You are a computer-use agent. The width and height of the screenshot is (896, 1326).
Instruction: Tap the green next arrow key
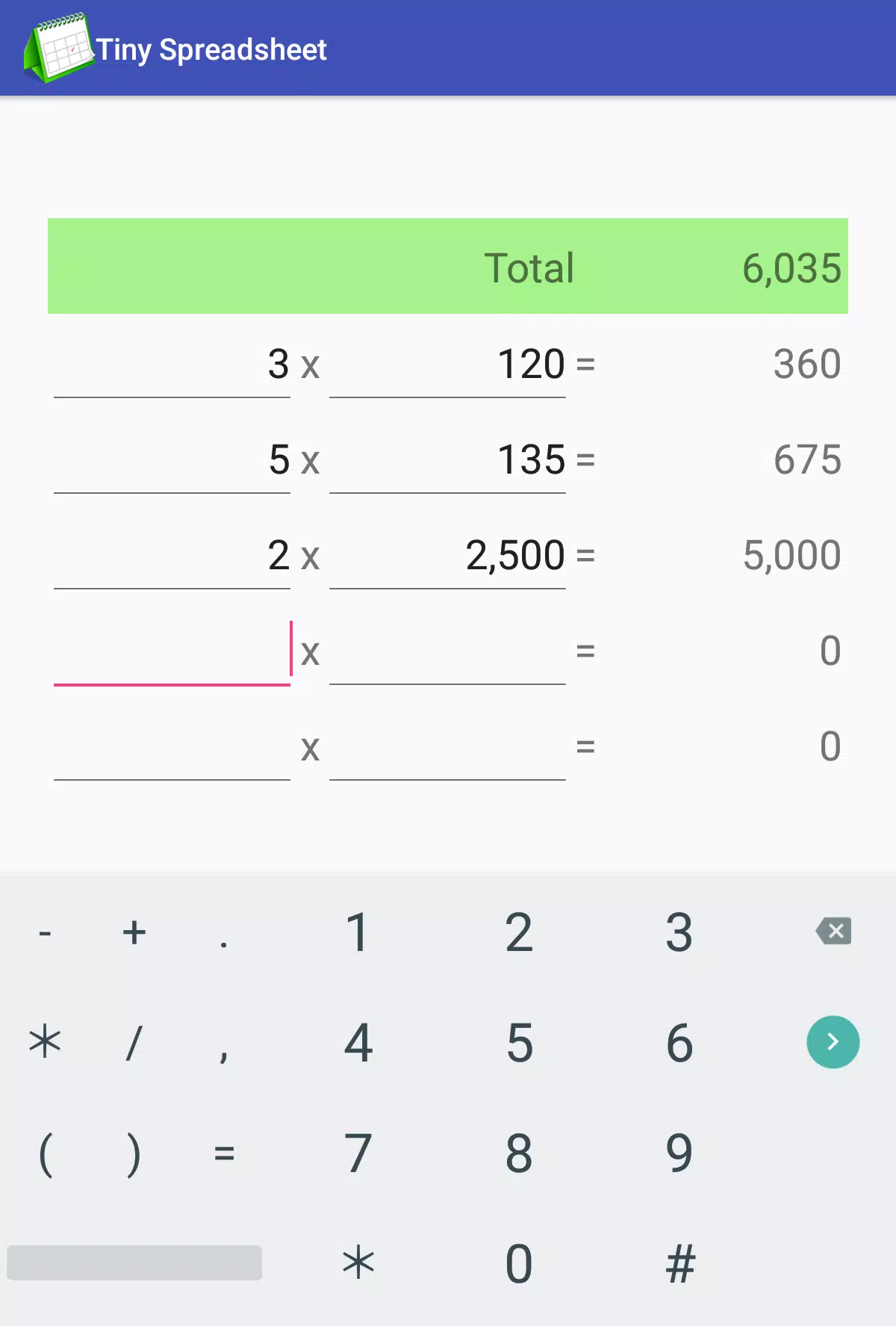833,1042
